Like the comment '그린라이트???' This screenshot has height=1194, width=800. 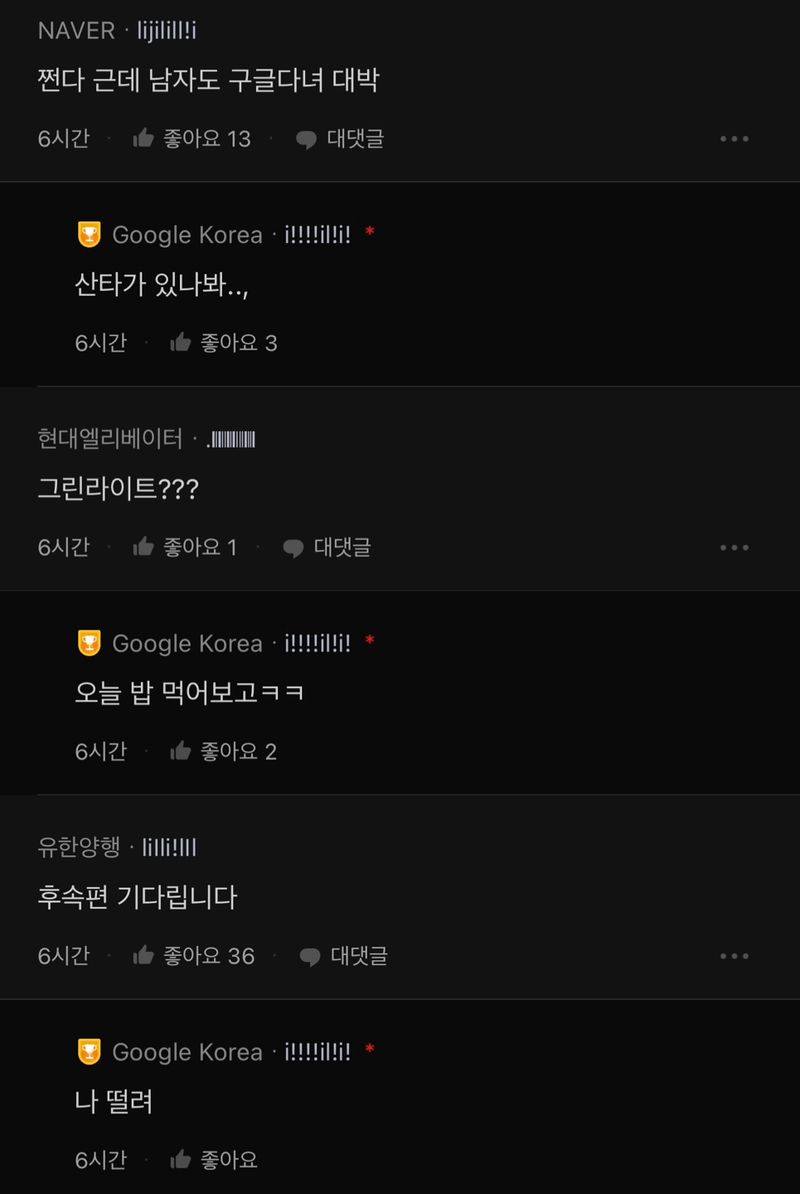(185, 547)
